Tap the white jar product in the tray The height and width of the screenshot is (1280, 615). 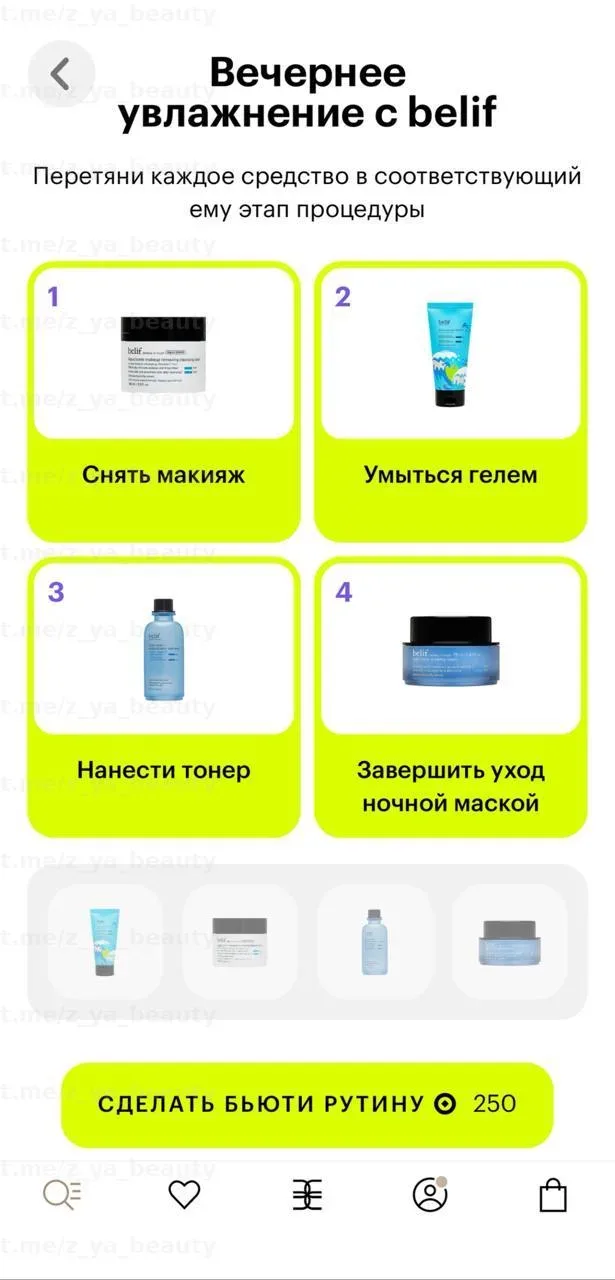pos(240,941)
